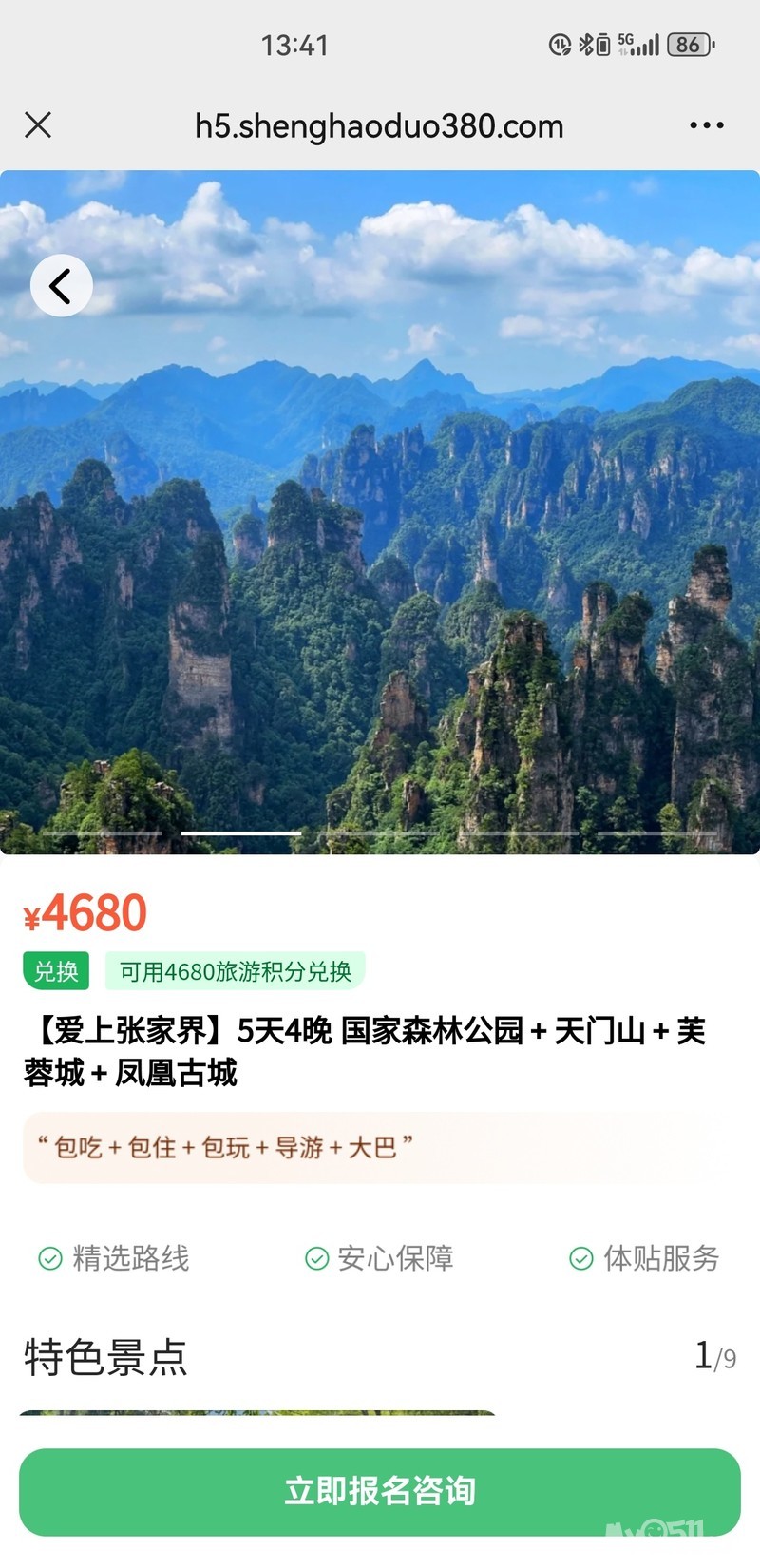This screenshot has height=1568, width=760.
Task: Open the three-dot overflow menu
Action: point(707,125)
